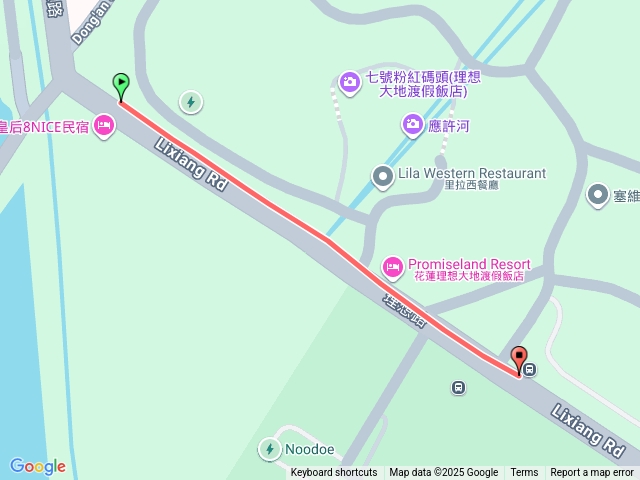
Task: Open the 應許河 photo spot marker
Action: 412,125
